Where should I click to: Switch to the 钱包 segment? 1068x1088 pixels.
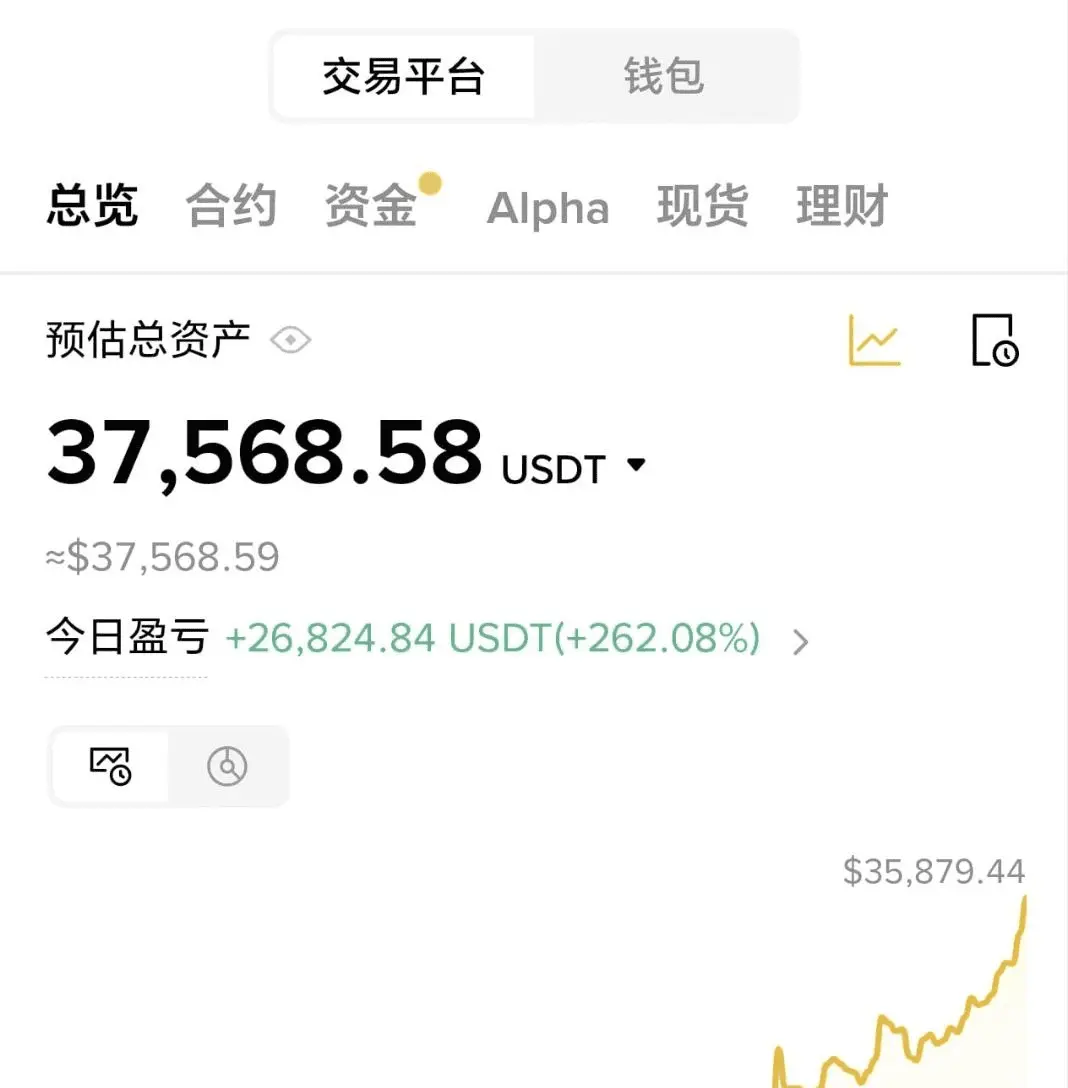665,77
